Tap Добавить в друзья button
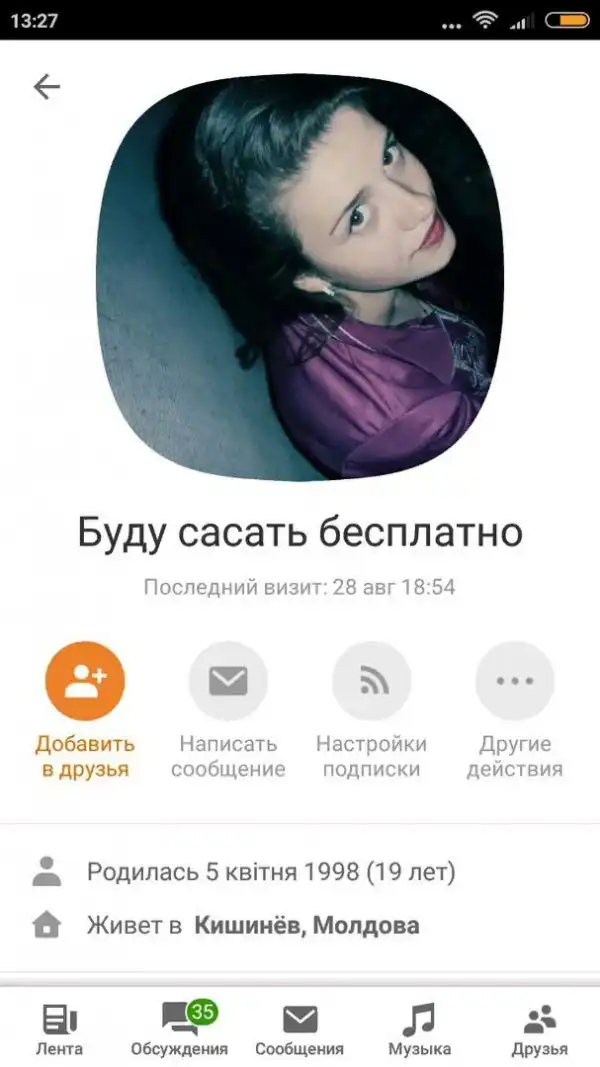Screen dimensions: 600x1067 coord(85,682)
